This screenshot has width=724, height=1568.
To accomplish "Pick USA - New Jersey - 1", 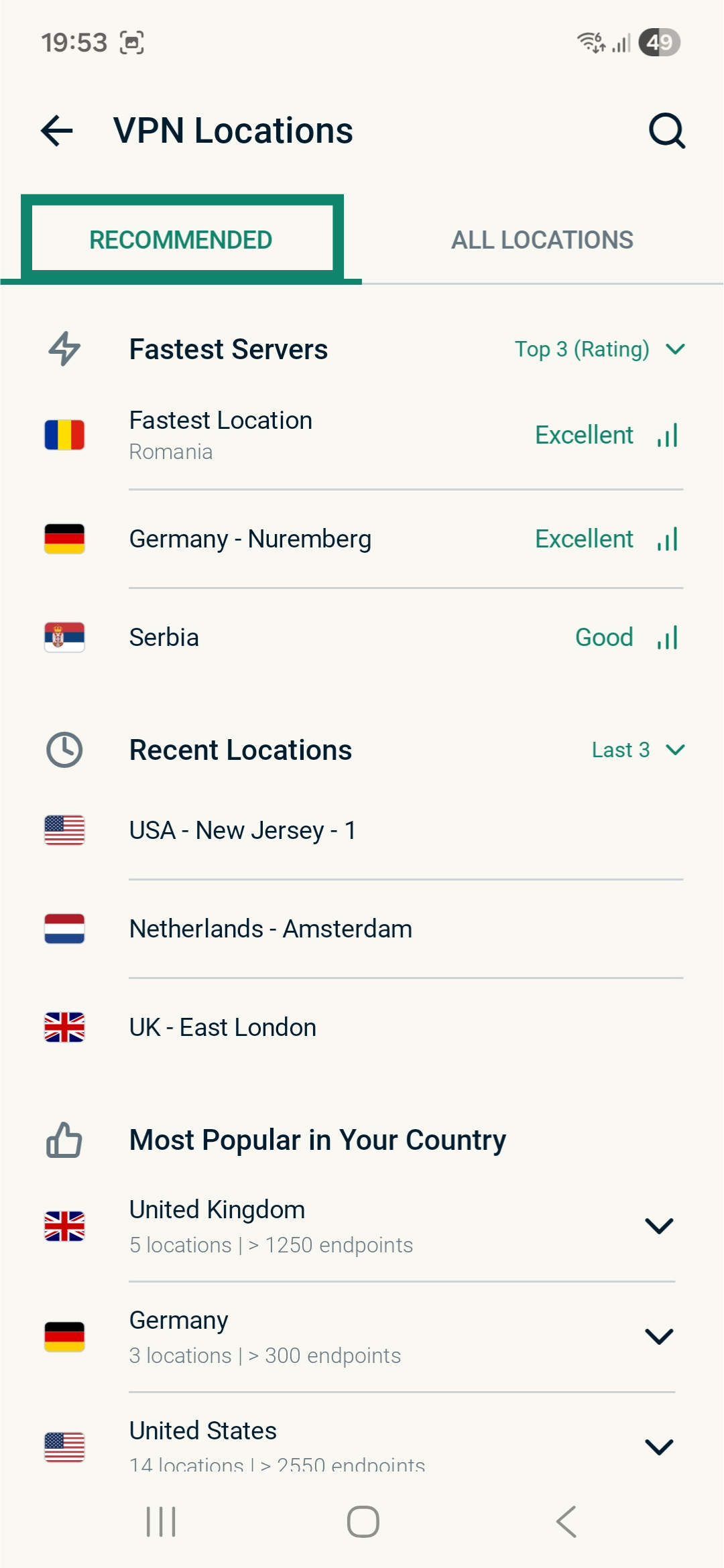I will 362,830.
